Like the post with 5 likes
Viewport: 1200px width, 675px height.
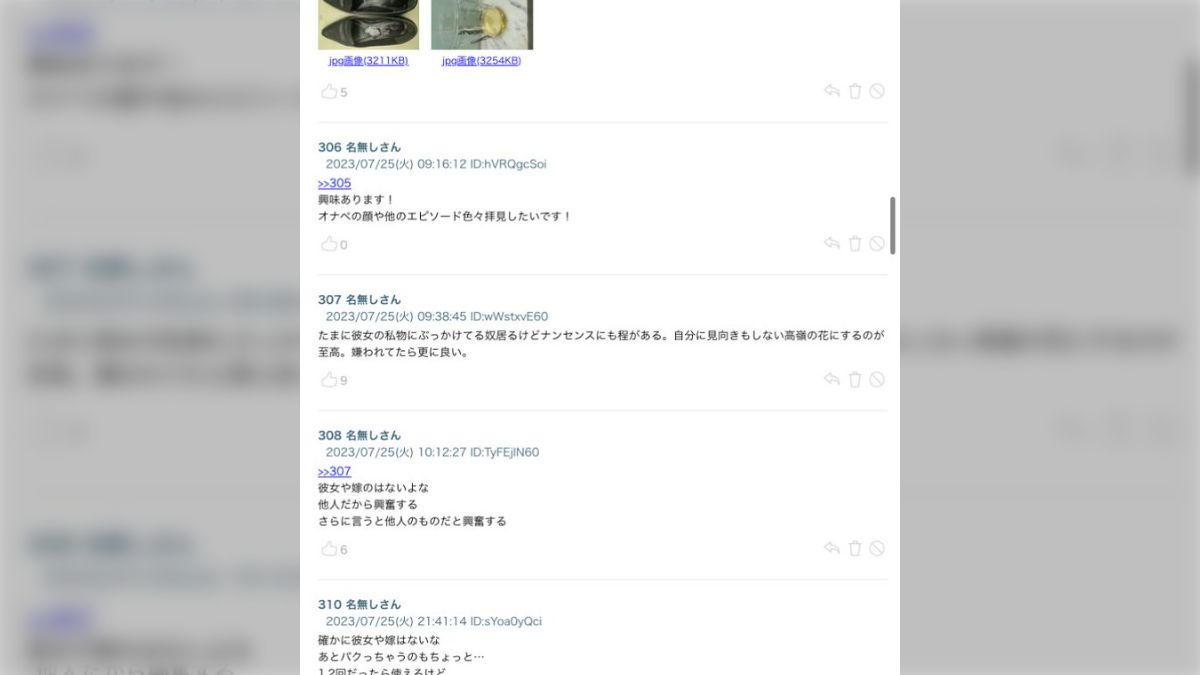click(x=329, y=92)
